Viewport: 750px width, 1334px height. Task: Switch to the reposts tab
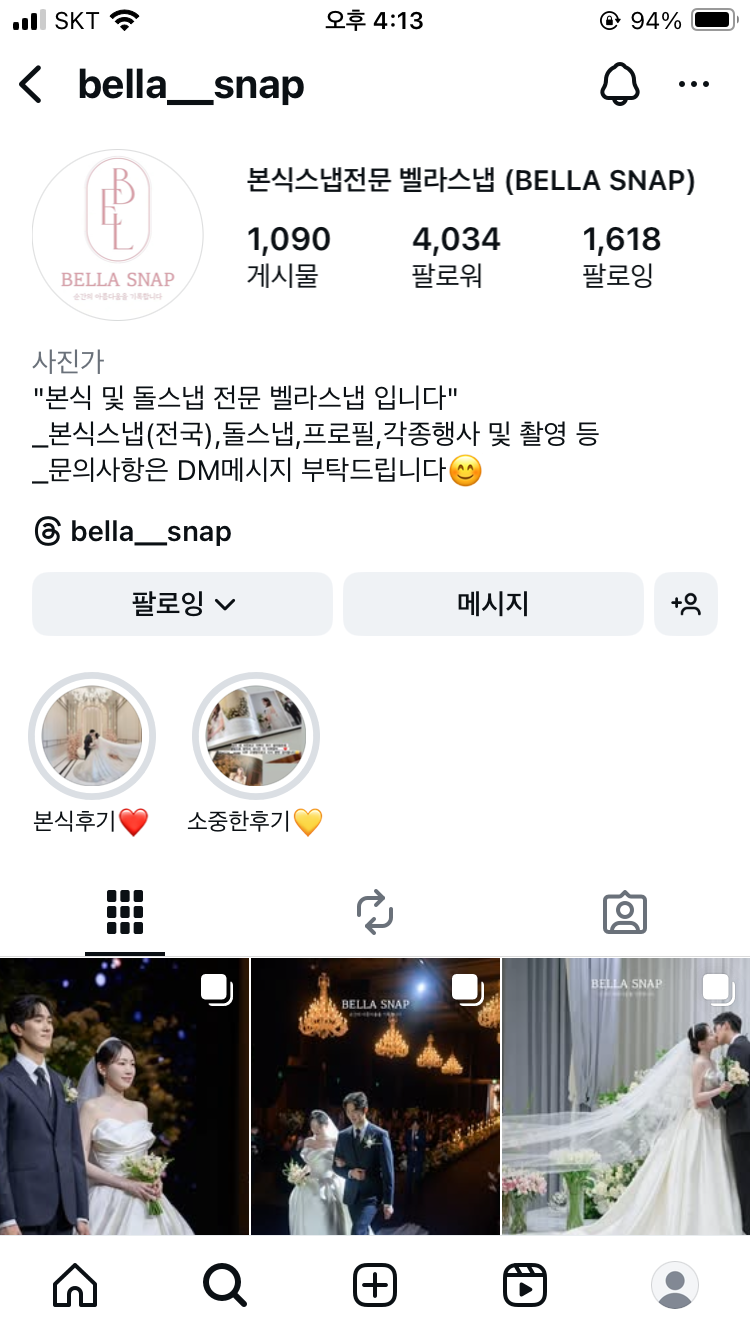[375, 912]
